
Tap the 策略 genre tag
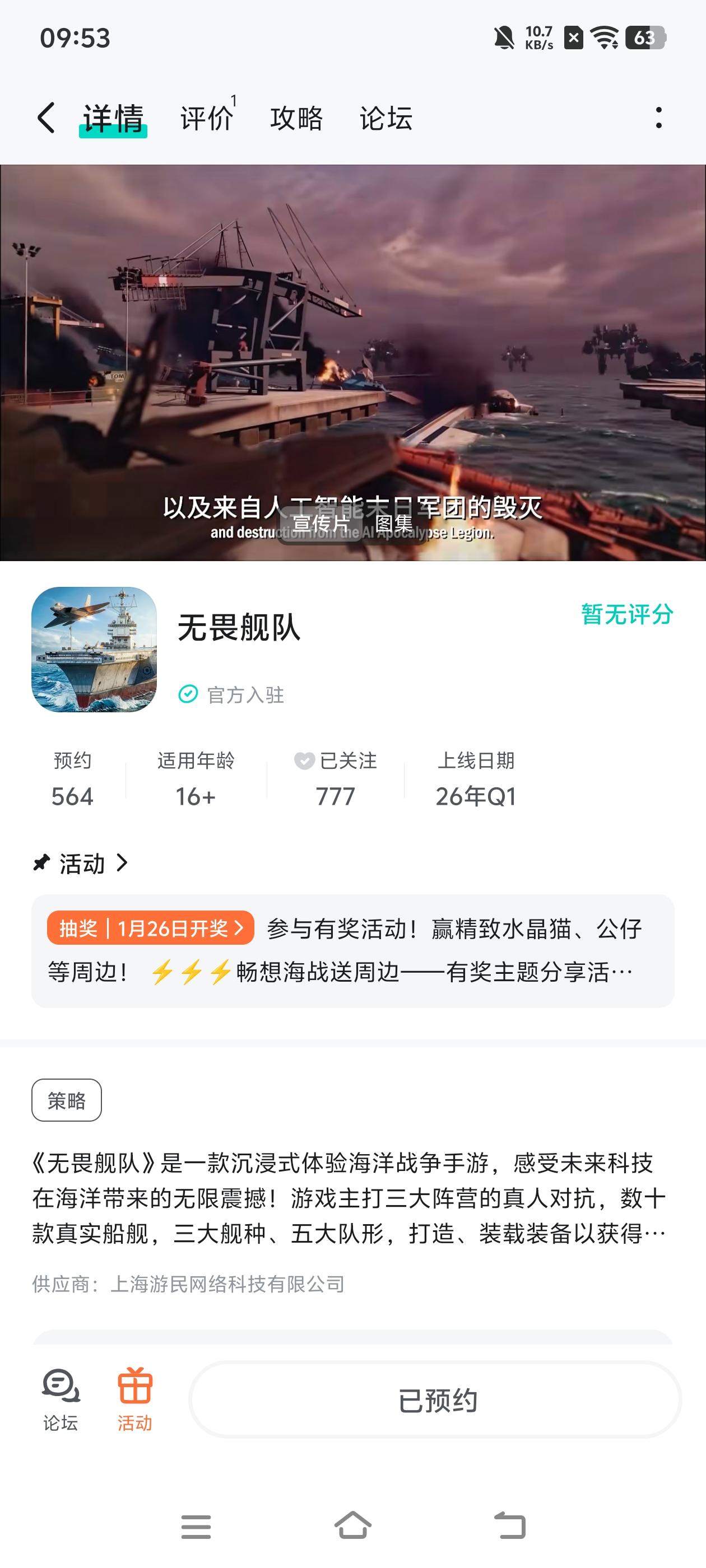[x=66, y=1100]
